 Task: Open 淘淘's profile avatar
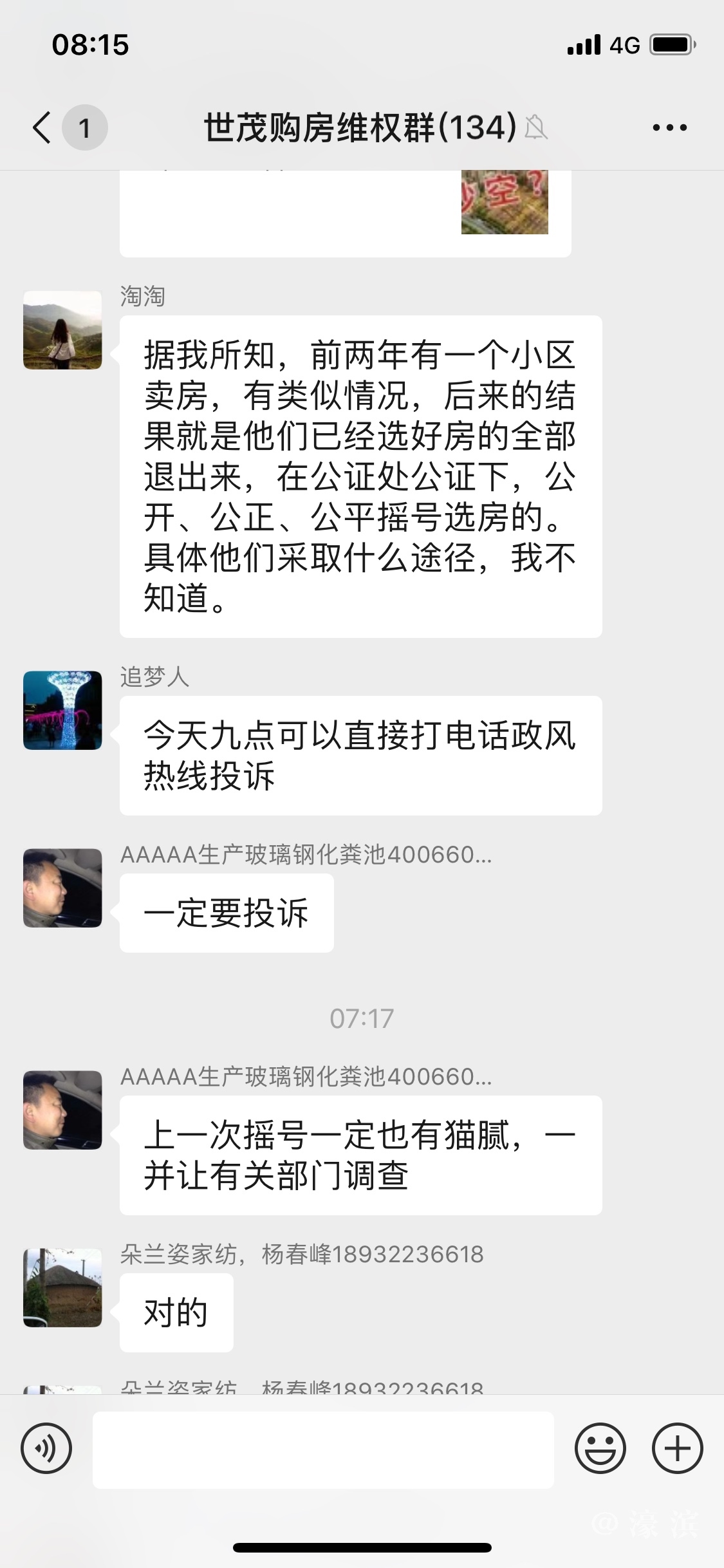point(62,330)
